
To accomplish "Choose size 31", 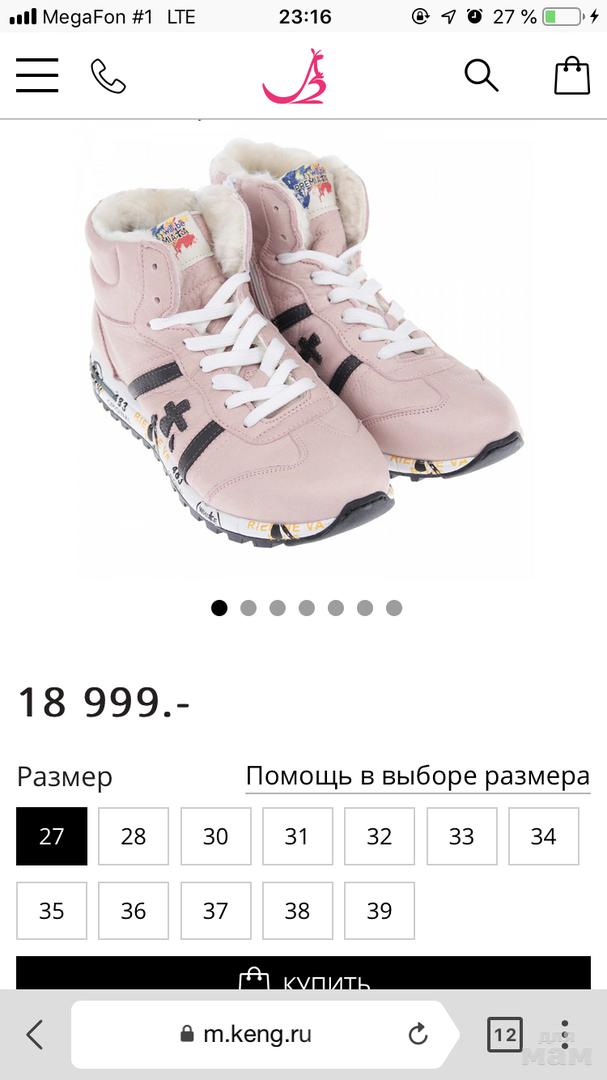I will click(297, 836).
